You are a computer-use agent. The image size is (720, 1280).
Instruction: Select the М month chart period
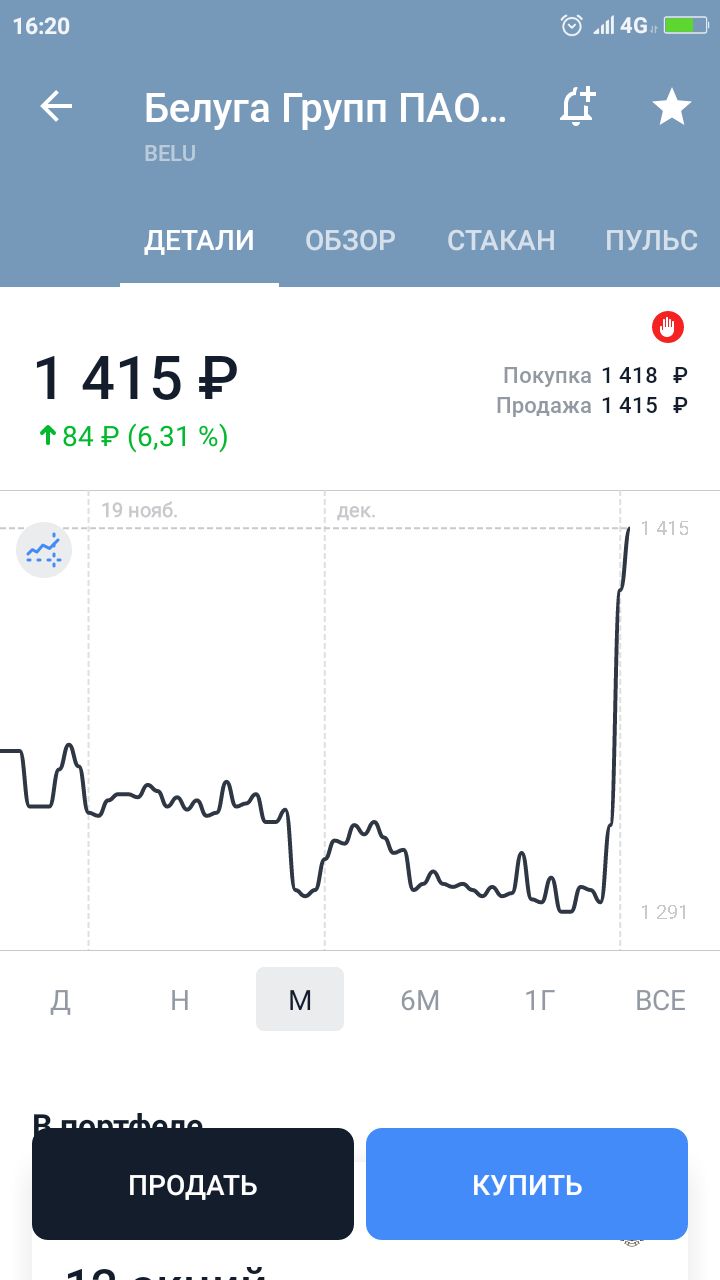click(x=300, y=1000)
